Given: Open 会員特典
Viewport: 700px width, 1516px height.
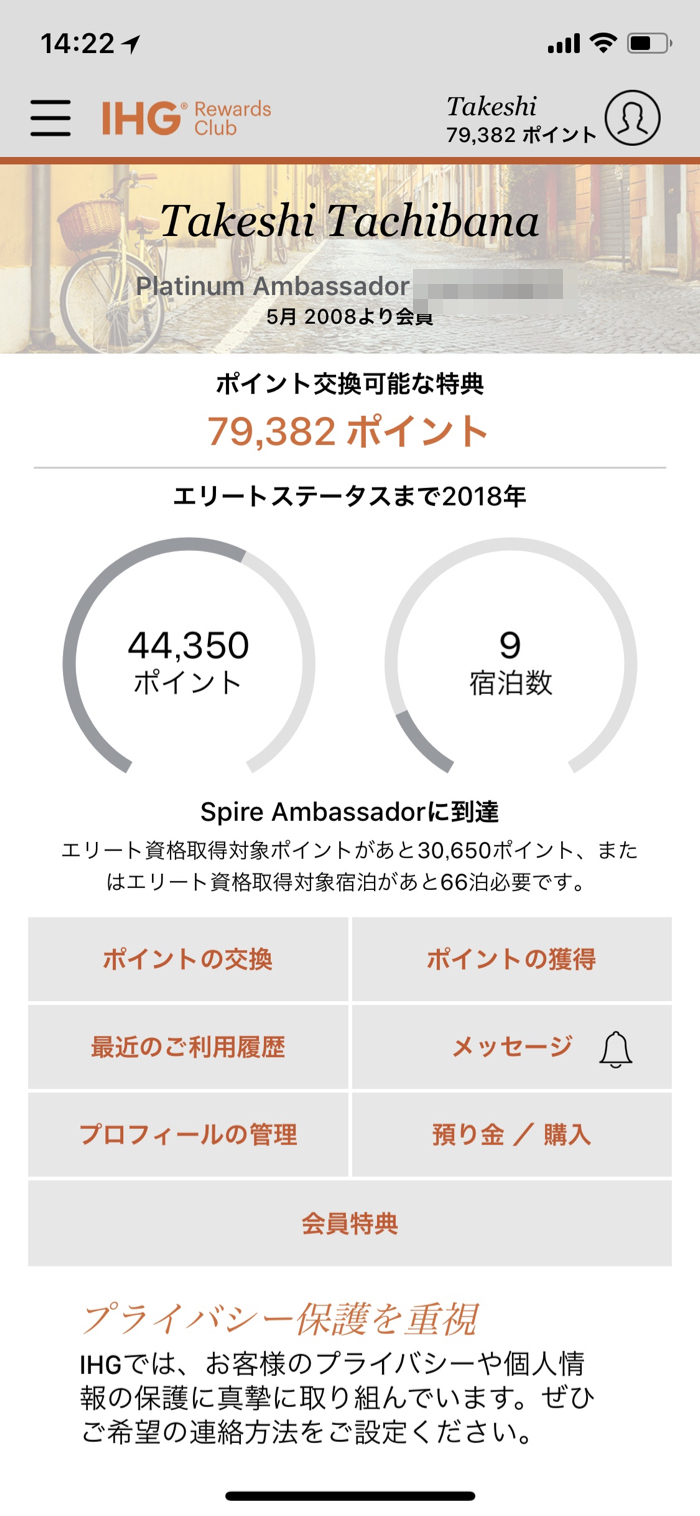Looking at the screenshot, I should [350, 1223].
